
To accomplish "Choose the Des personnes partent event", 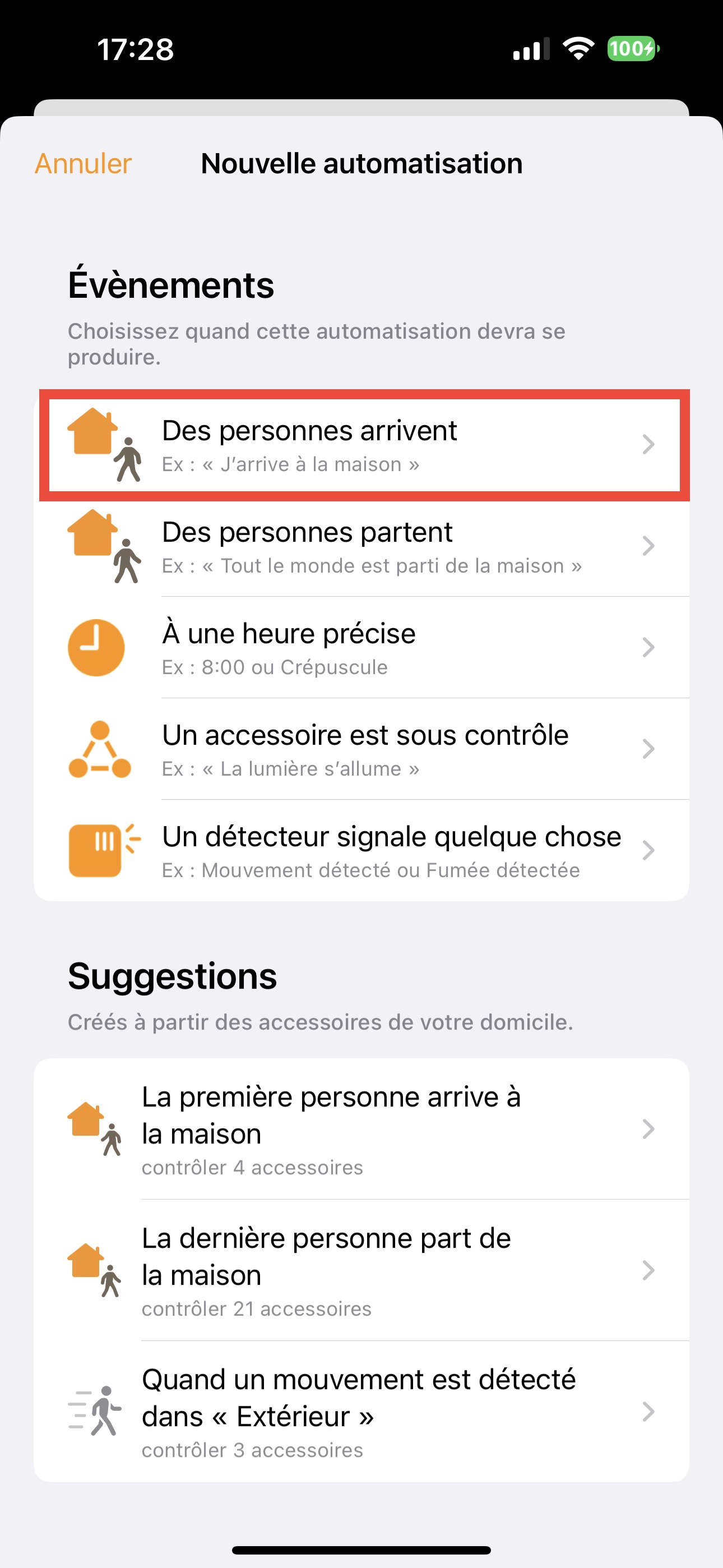I will (361, 546).
